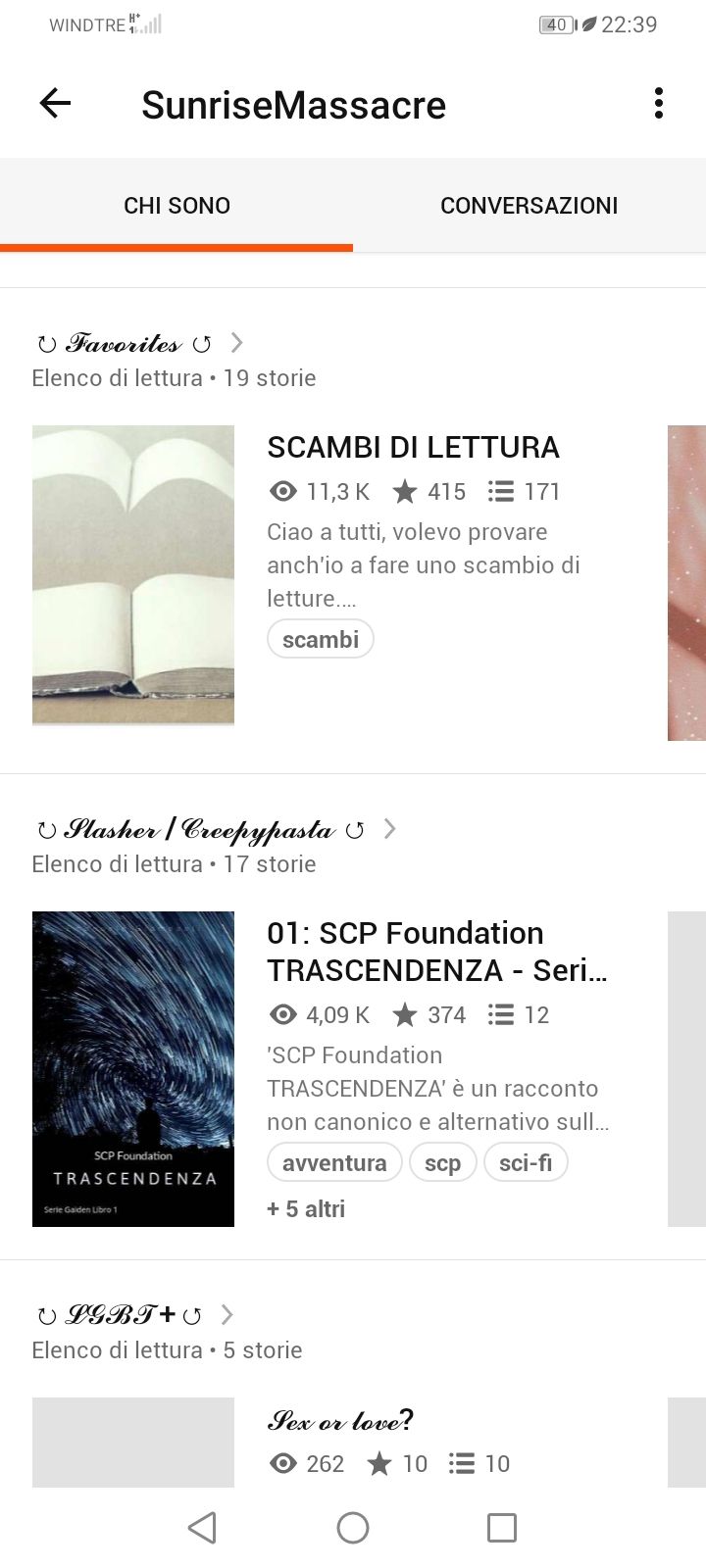The image size is (706, 1568).
Task: Tap the sci-fi tag chip
Action: tap(526, 1162)
